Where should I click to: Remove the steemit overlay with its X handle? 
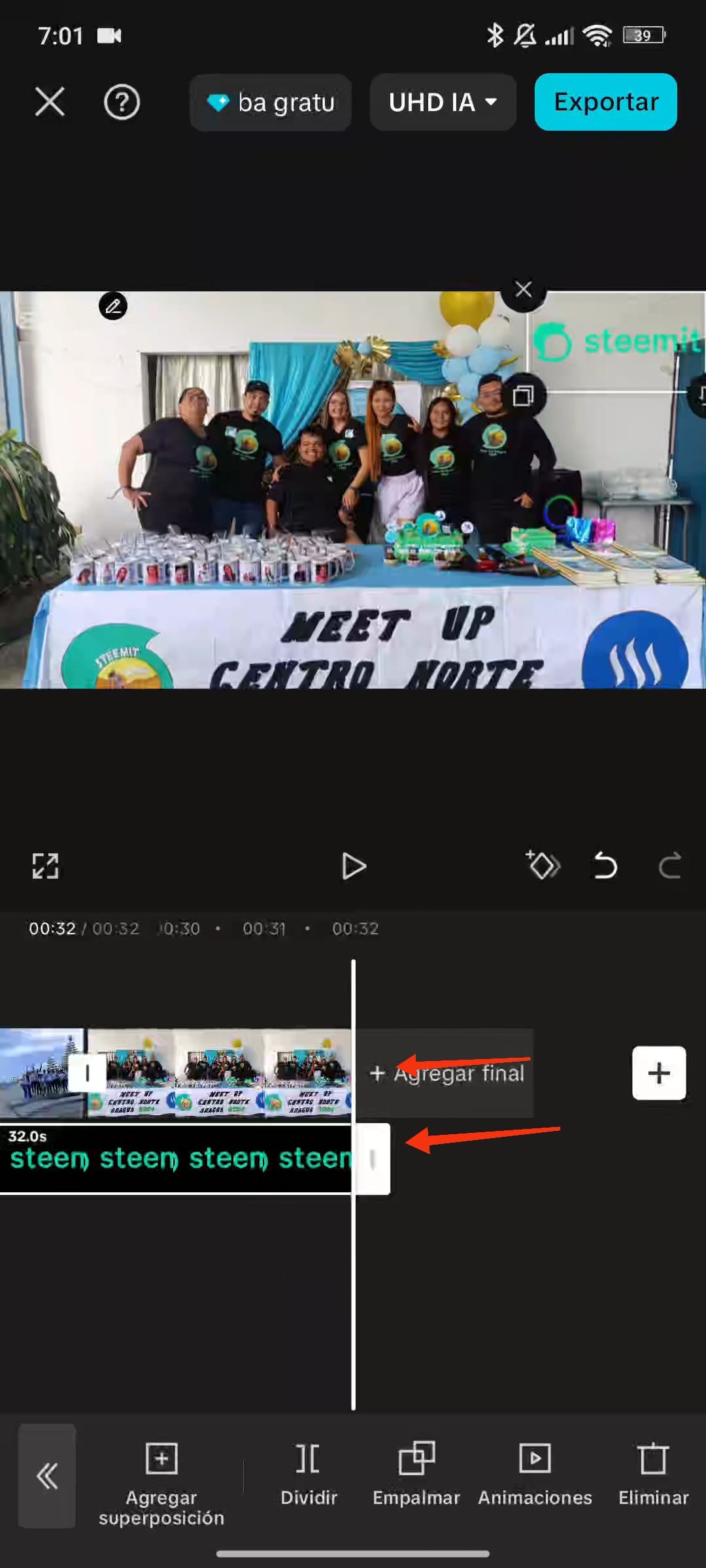523,289
